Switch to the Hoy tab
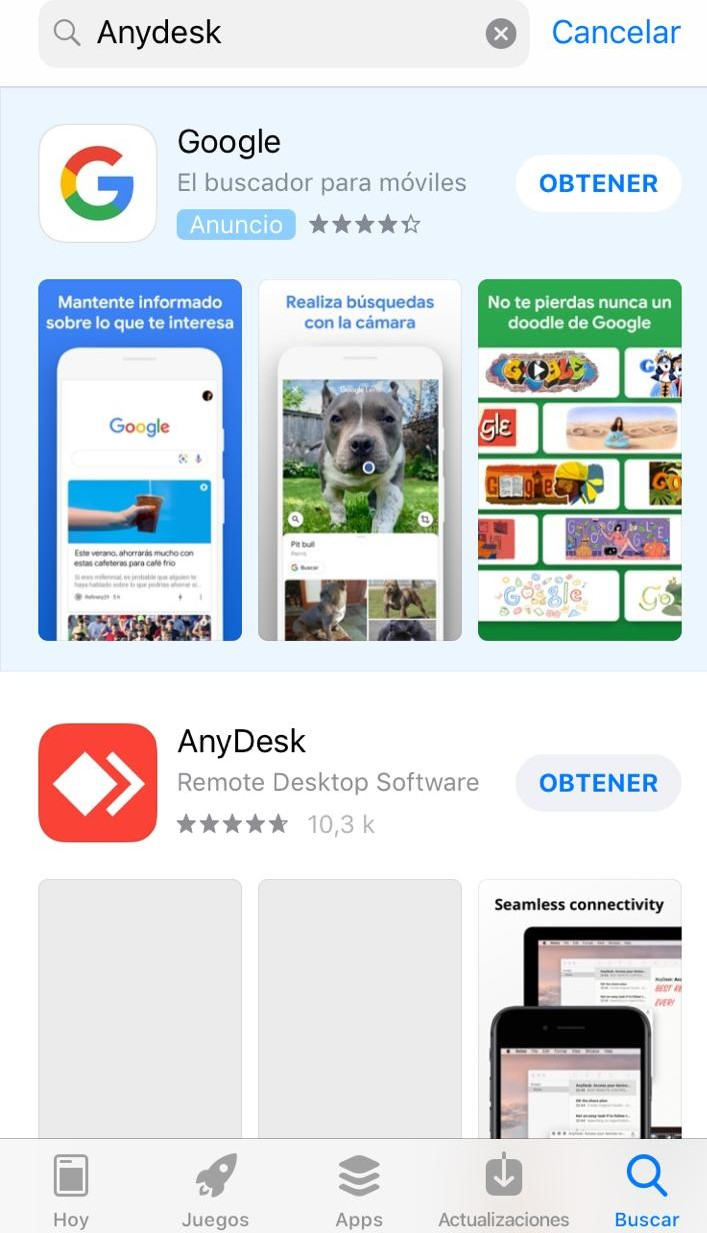 [x=71, y=1190]
